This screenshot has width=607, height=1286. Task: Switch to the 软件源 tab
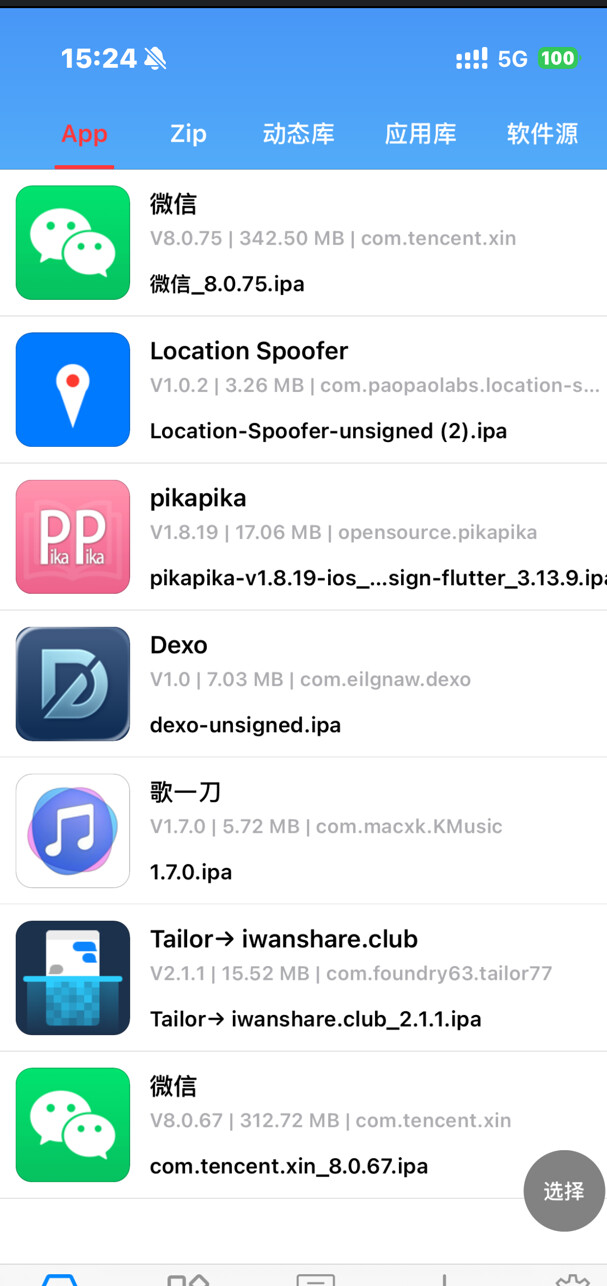tap(542, 134)
